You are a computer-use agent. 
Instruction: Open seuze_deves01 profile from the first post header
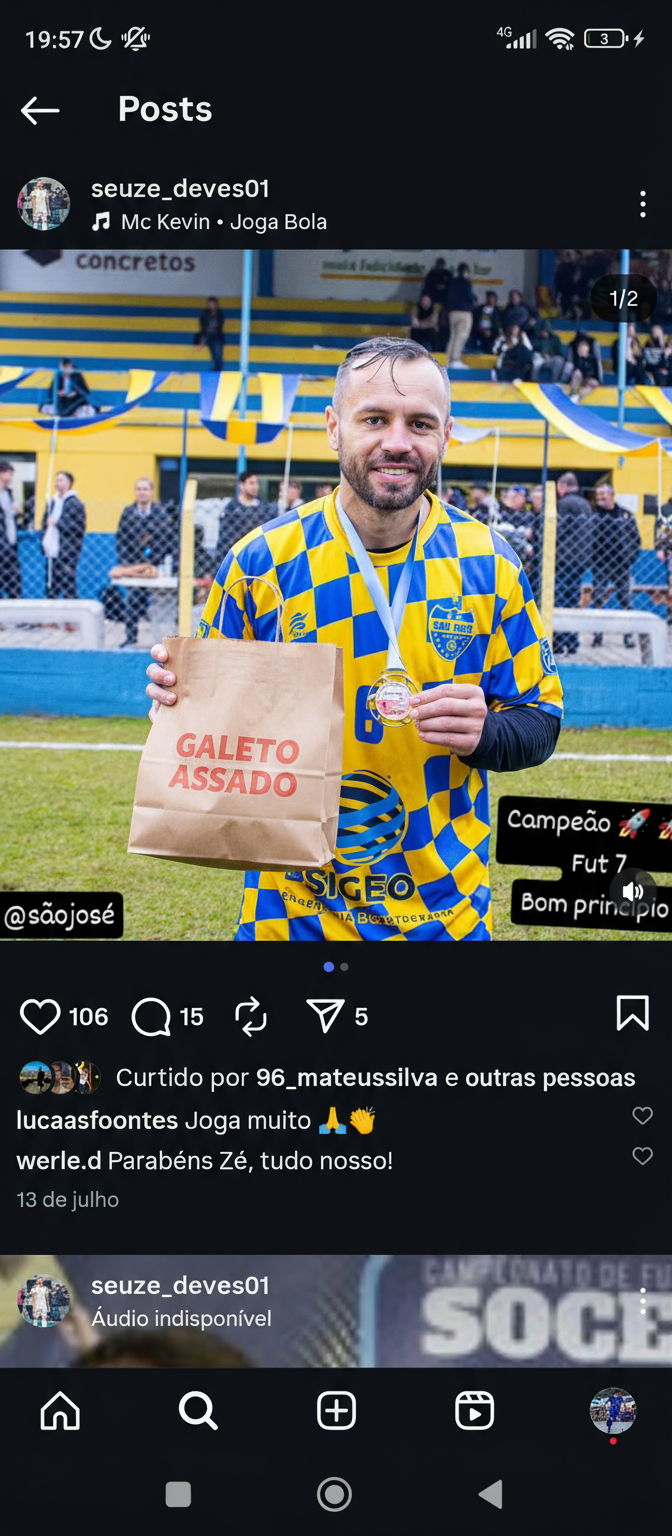click(x=180, y=189)
